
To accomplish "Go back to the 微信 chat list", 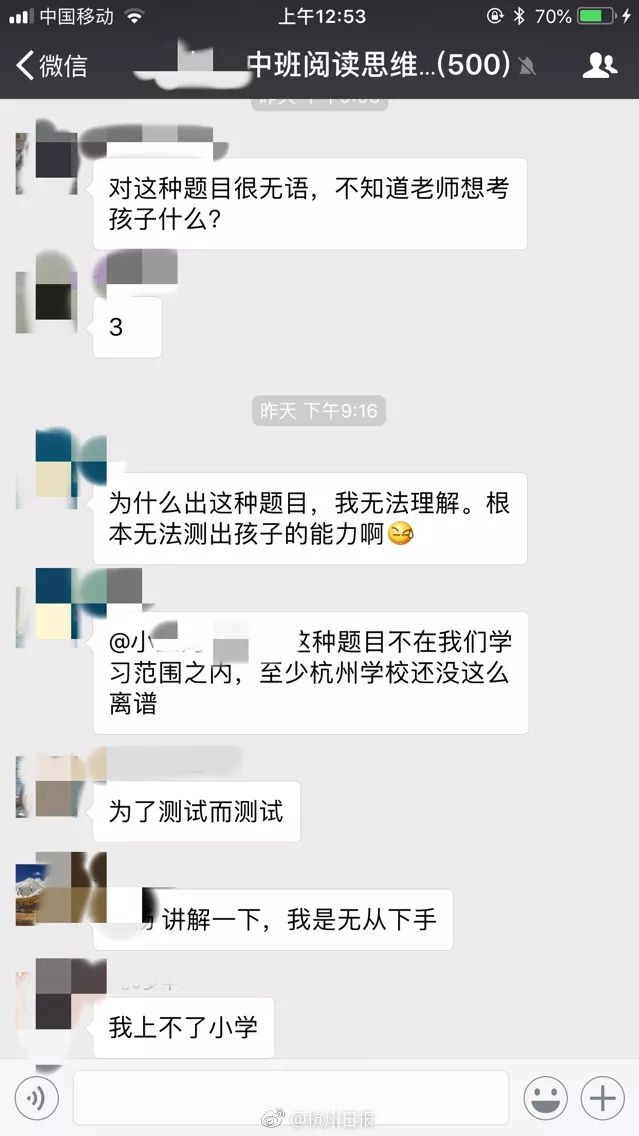I will point(52,66).
